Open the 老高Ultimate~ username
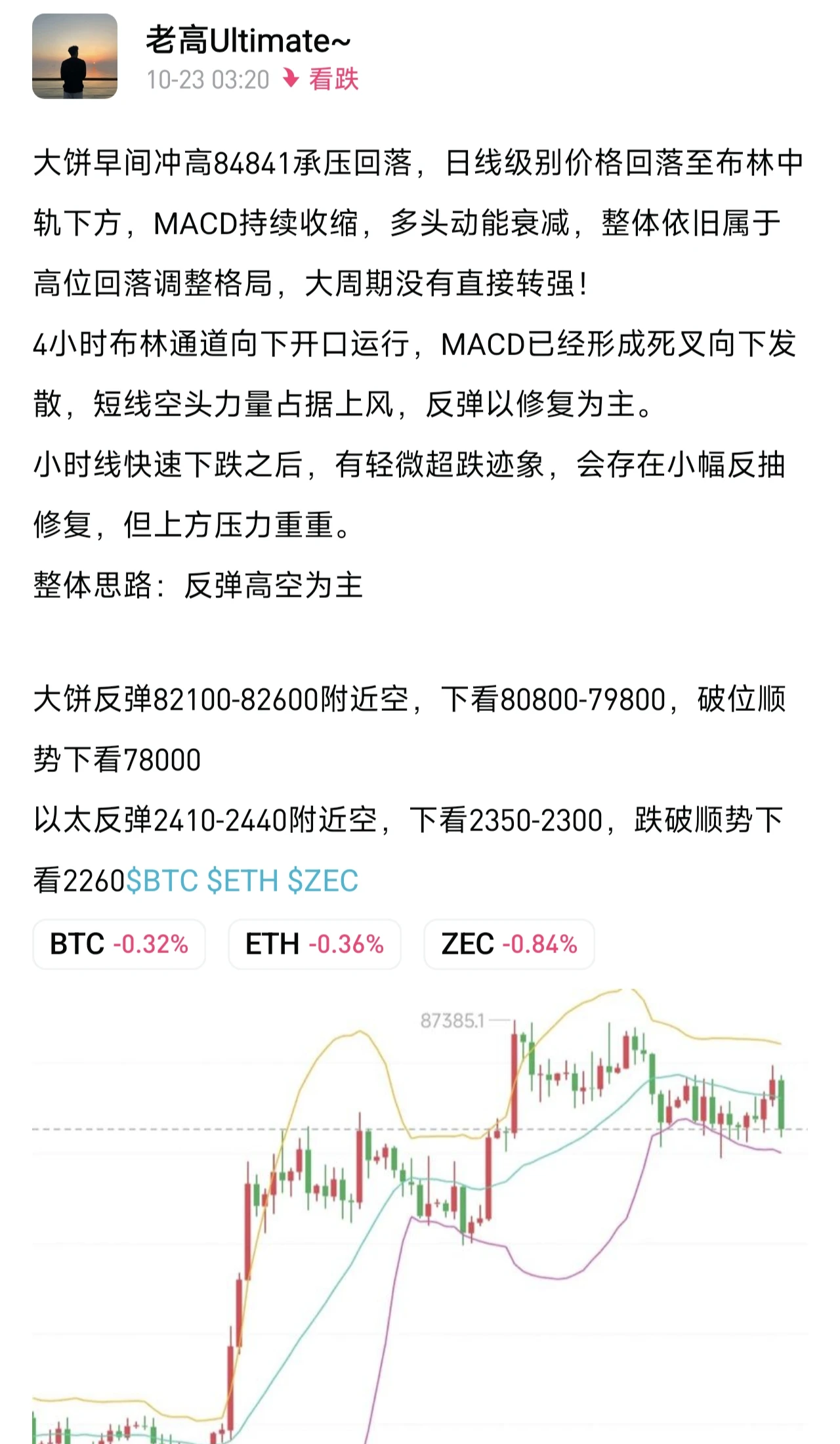Image resolution: width=840 pixels, height=1444 pixels. (x=248, y=41)
